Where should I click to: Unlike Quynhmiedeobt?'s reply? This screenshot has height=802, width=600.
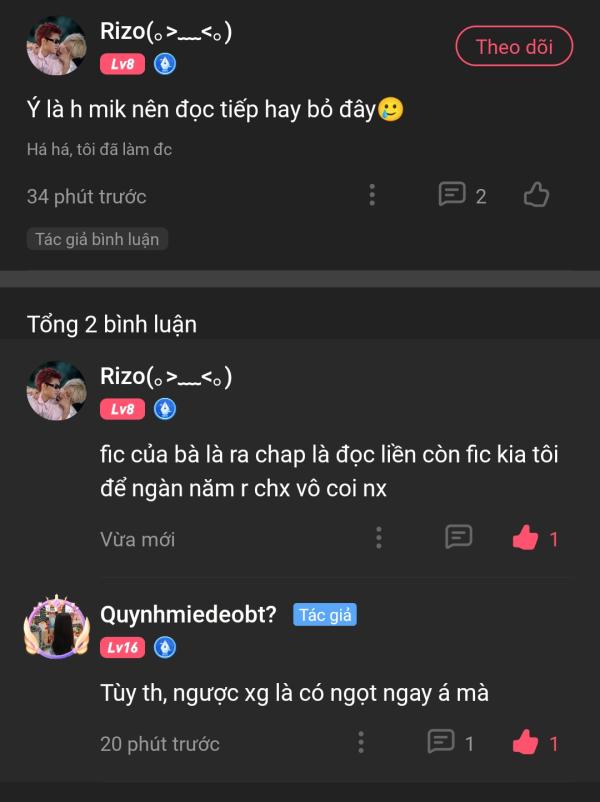(526, 743)
